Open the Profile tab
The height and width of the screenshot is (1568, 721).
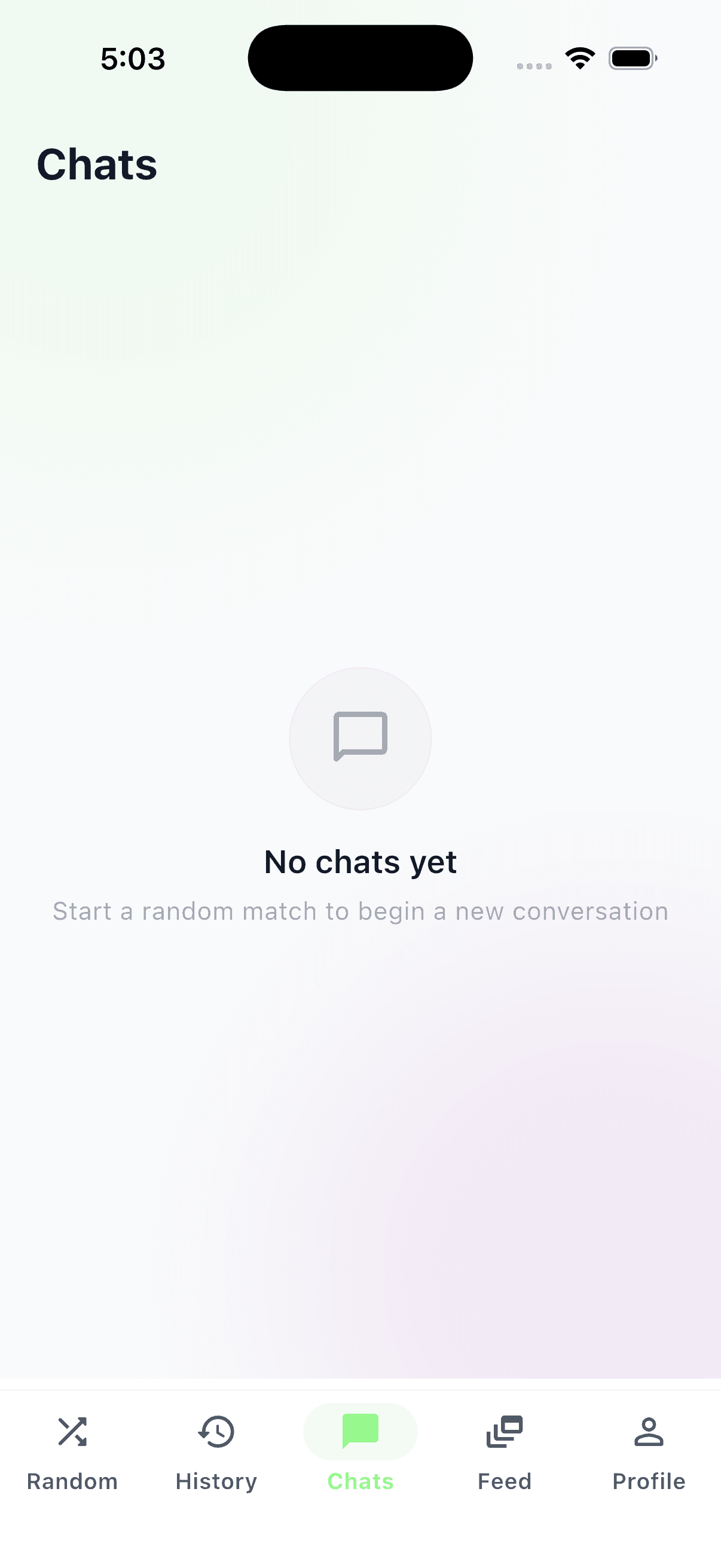[649, 1452]
